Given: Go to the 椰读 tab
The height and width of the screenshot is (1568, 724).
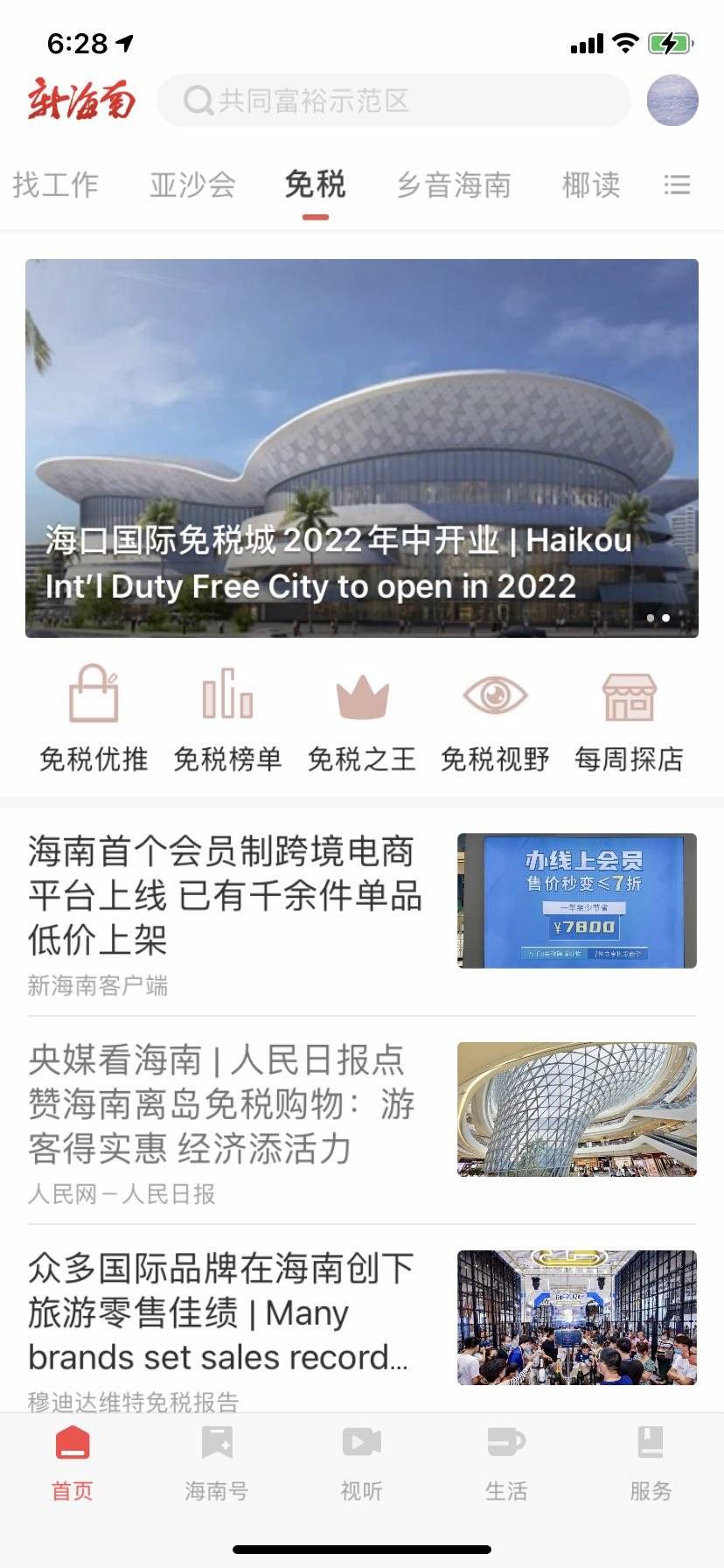Looking at the screenshot, I should (591, 185).
